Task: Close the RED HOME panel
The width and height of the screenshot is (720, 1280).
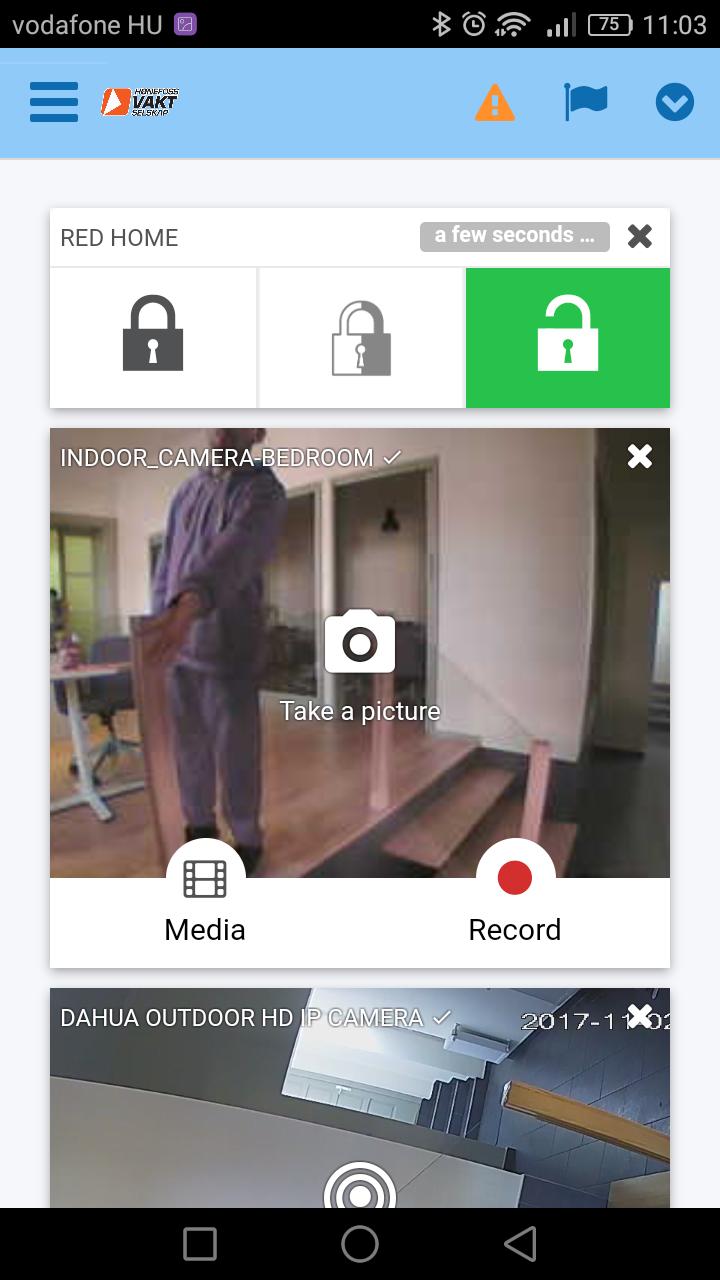Action: click(640, 237)
